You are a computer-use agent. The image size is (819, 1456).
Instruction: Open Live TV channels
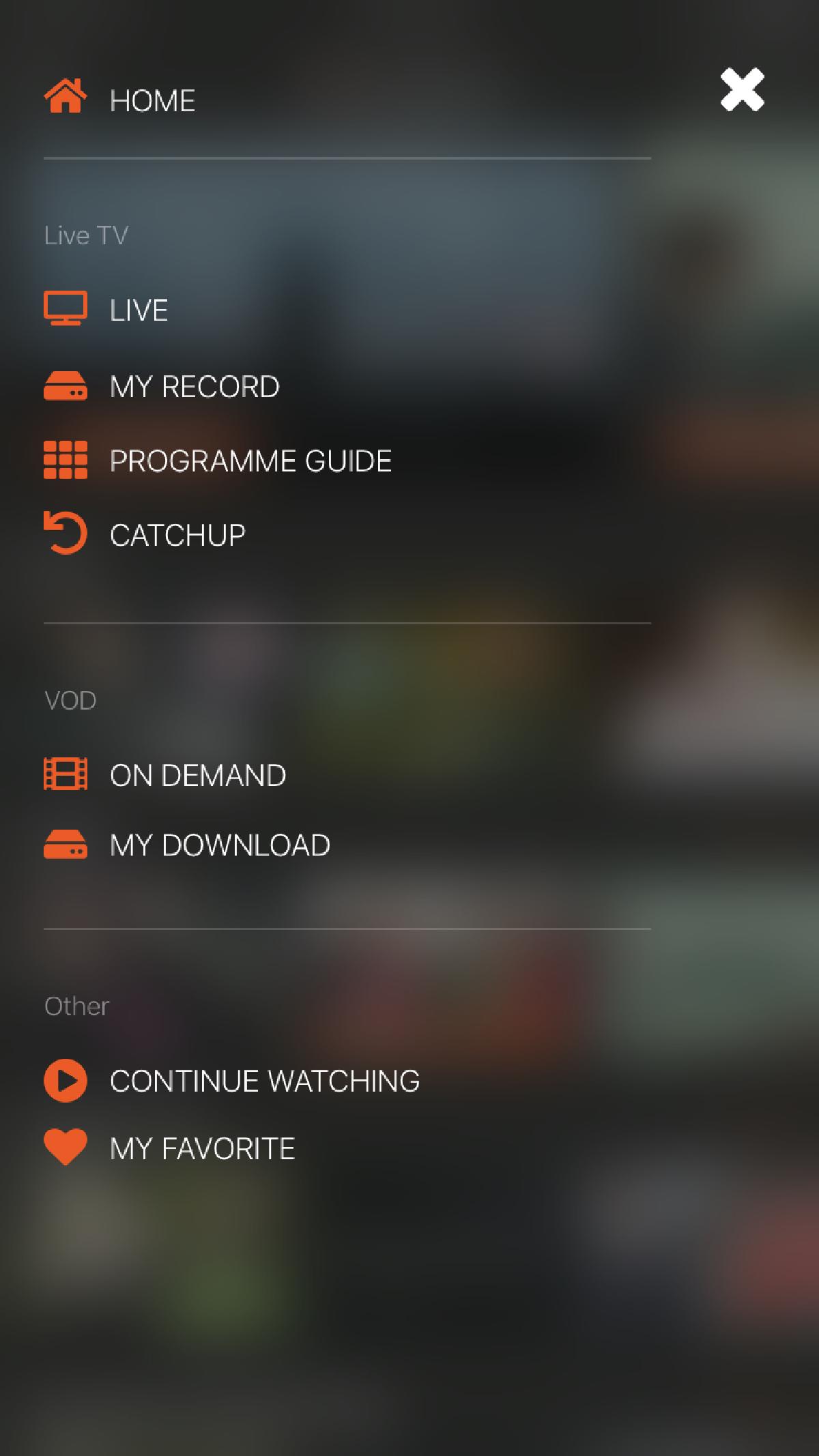[x=139, y=310]
